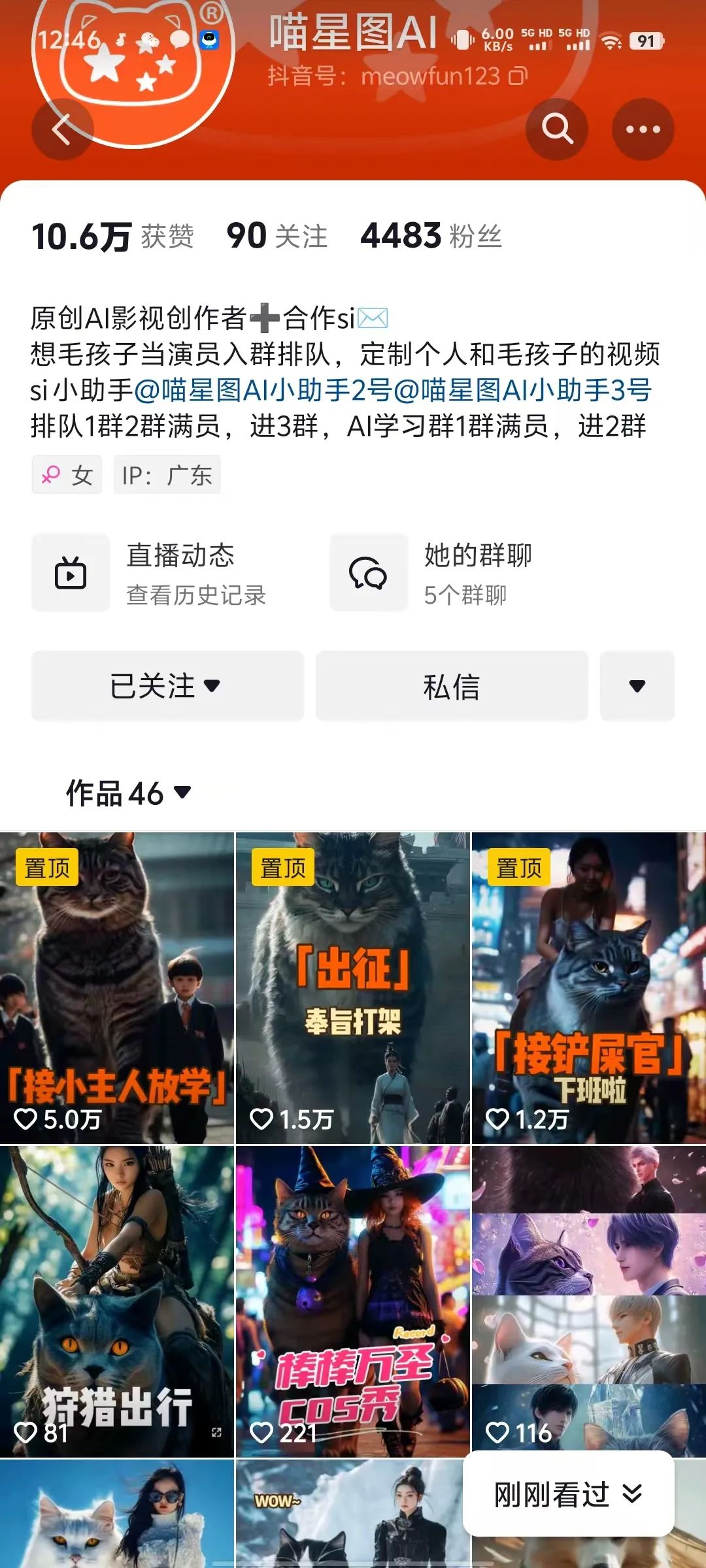
Task: Open mention @喵星图AI小助手3号
Action: (x=523, y=390)
